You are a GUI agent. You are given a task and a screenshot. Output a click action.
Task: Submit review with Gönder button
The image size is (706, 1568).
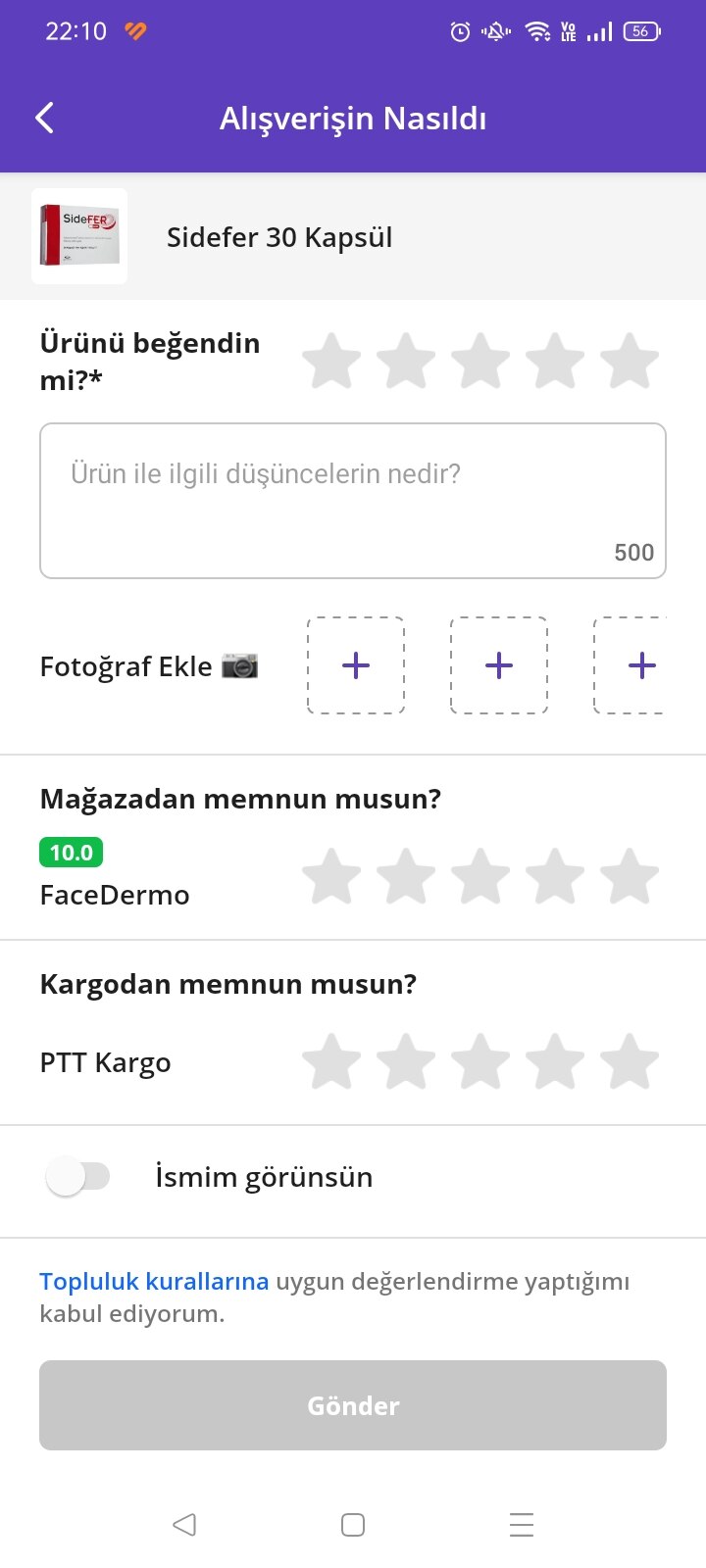tap(353, 1405)
